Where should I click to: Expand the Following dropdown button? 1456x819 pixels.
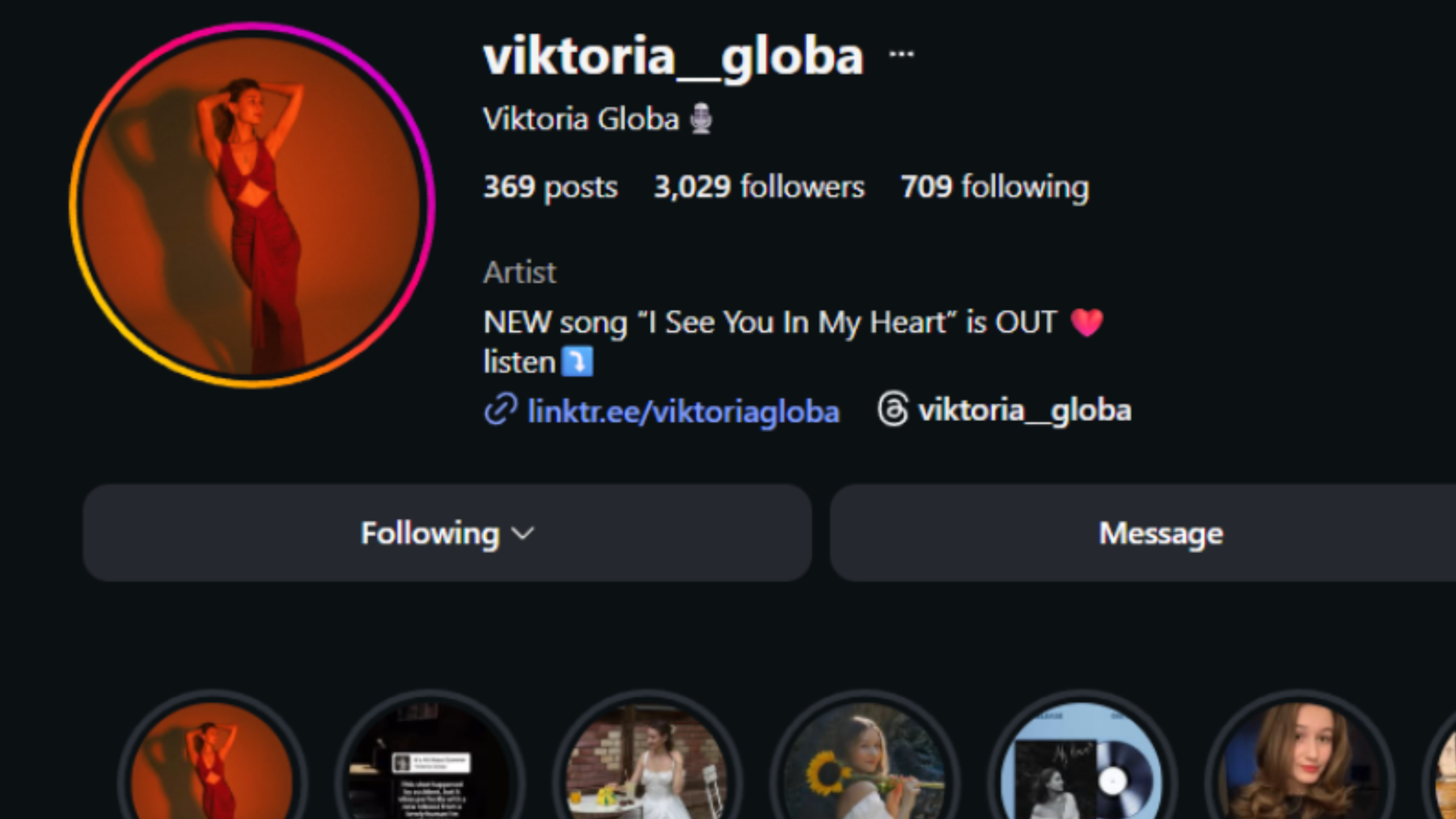[x=447, y=533]
